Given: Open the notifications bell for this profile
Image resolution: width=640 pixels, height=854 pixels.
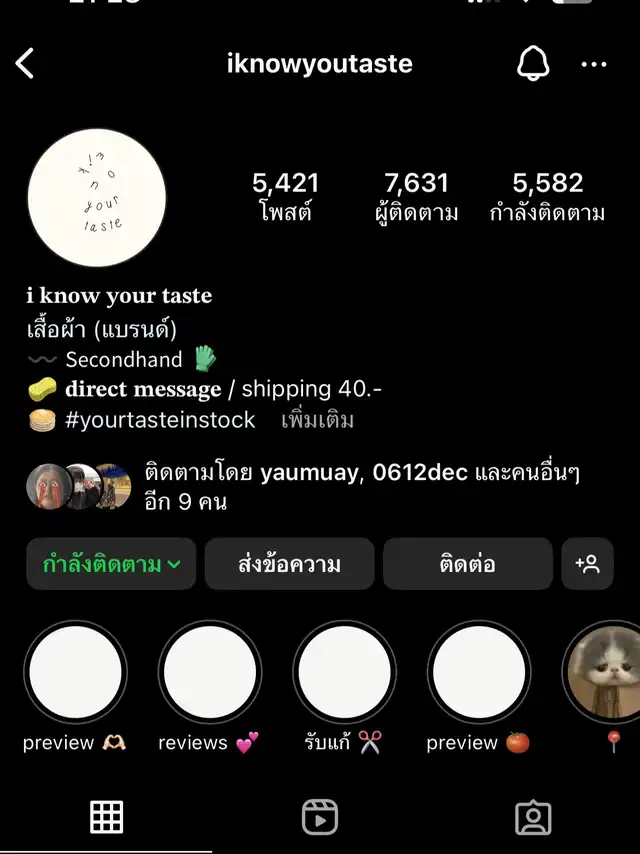Looking at the screenshot, I should pyautogui.click(x=533, y=65).
